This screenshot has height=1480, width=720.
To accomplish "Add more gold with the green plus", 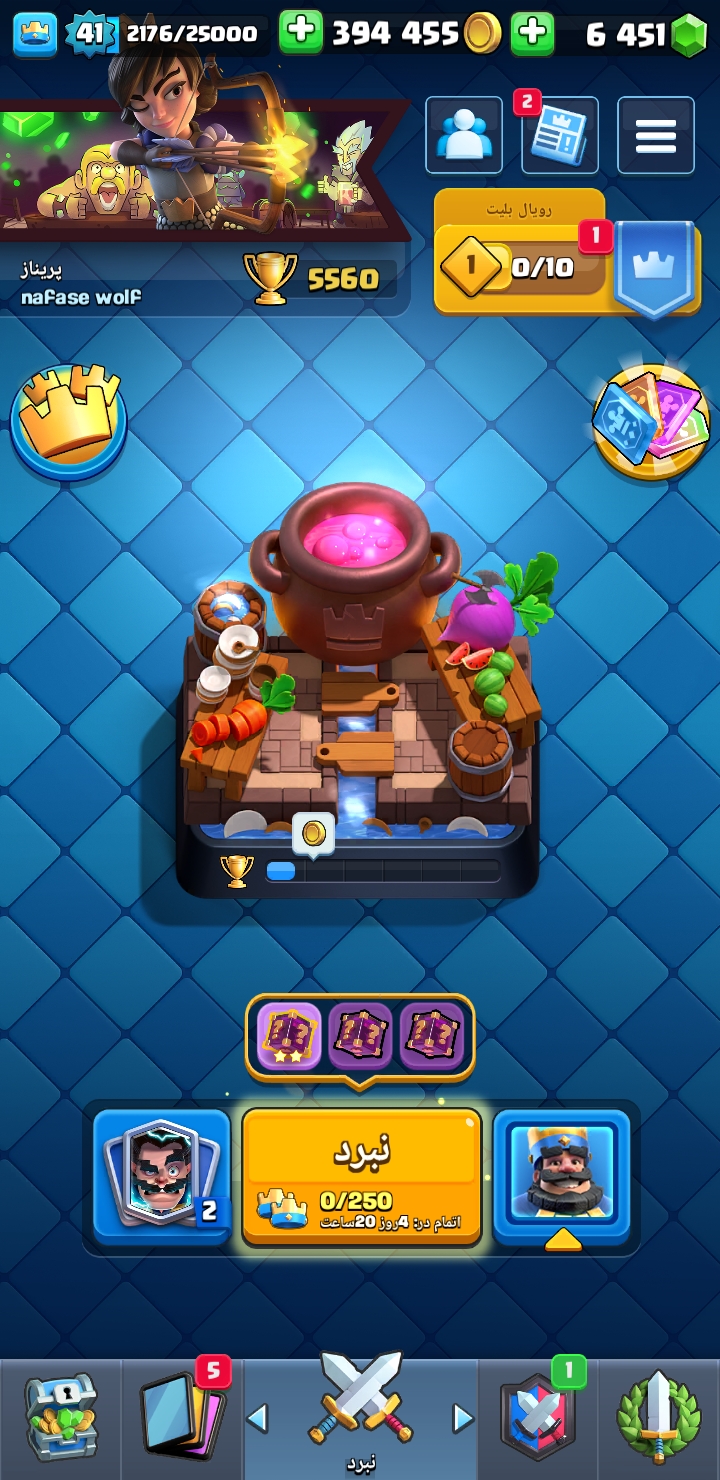I will tap(301, 33).
